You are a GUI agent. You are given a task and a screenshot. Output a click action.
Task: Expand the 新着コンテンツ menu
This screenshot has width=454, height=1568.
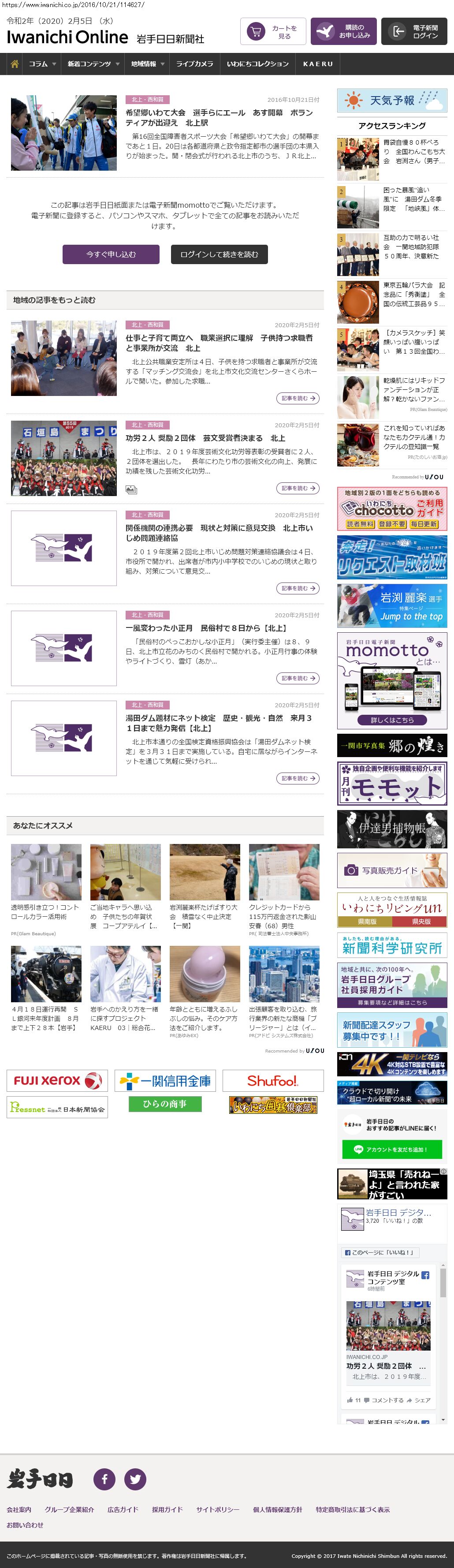(93, 64)
